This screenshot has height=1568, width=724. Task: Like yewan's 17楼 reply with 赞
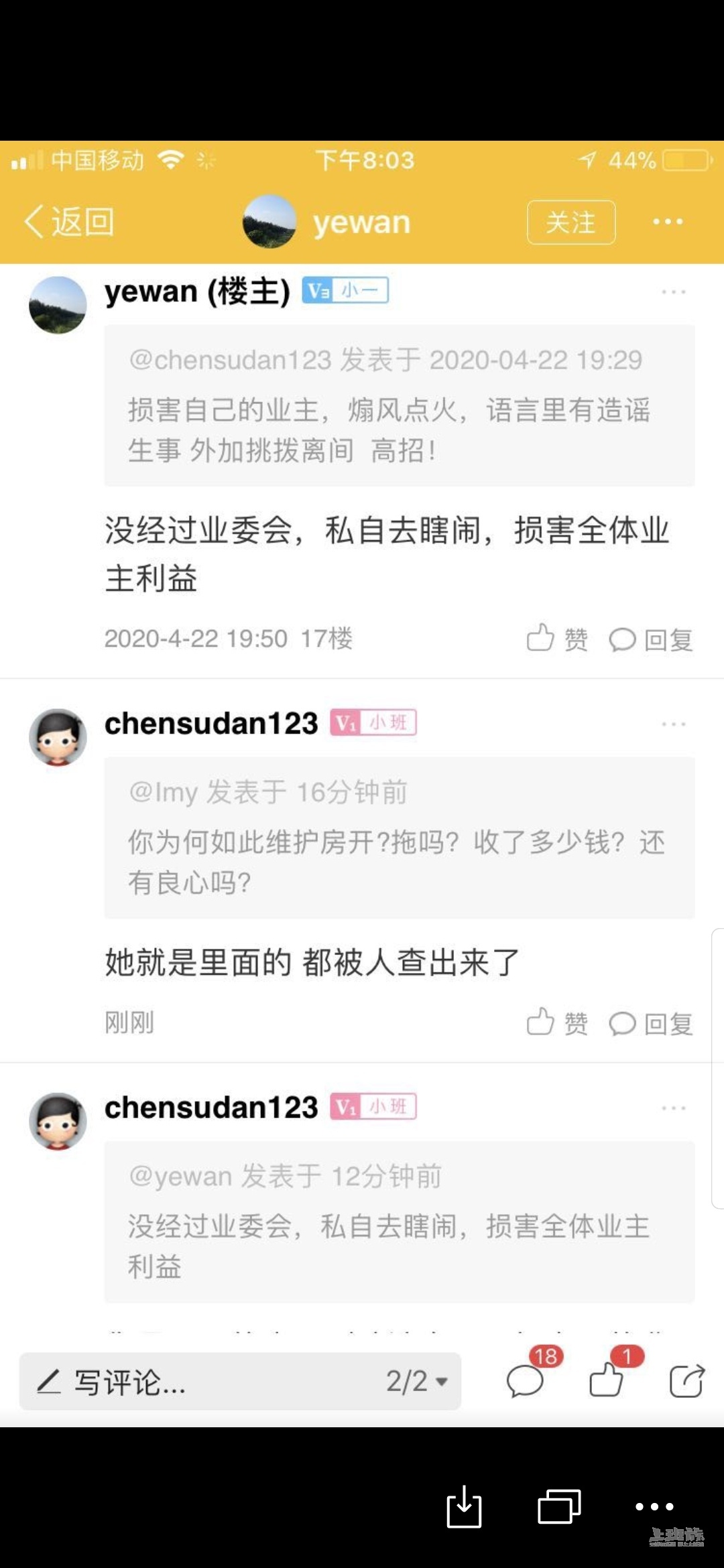pos(556,639)
